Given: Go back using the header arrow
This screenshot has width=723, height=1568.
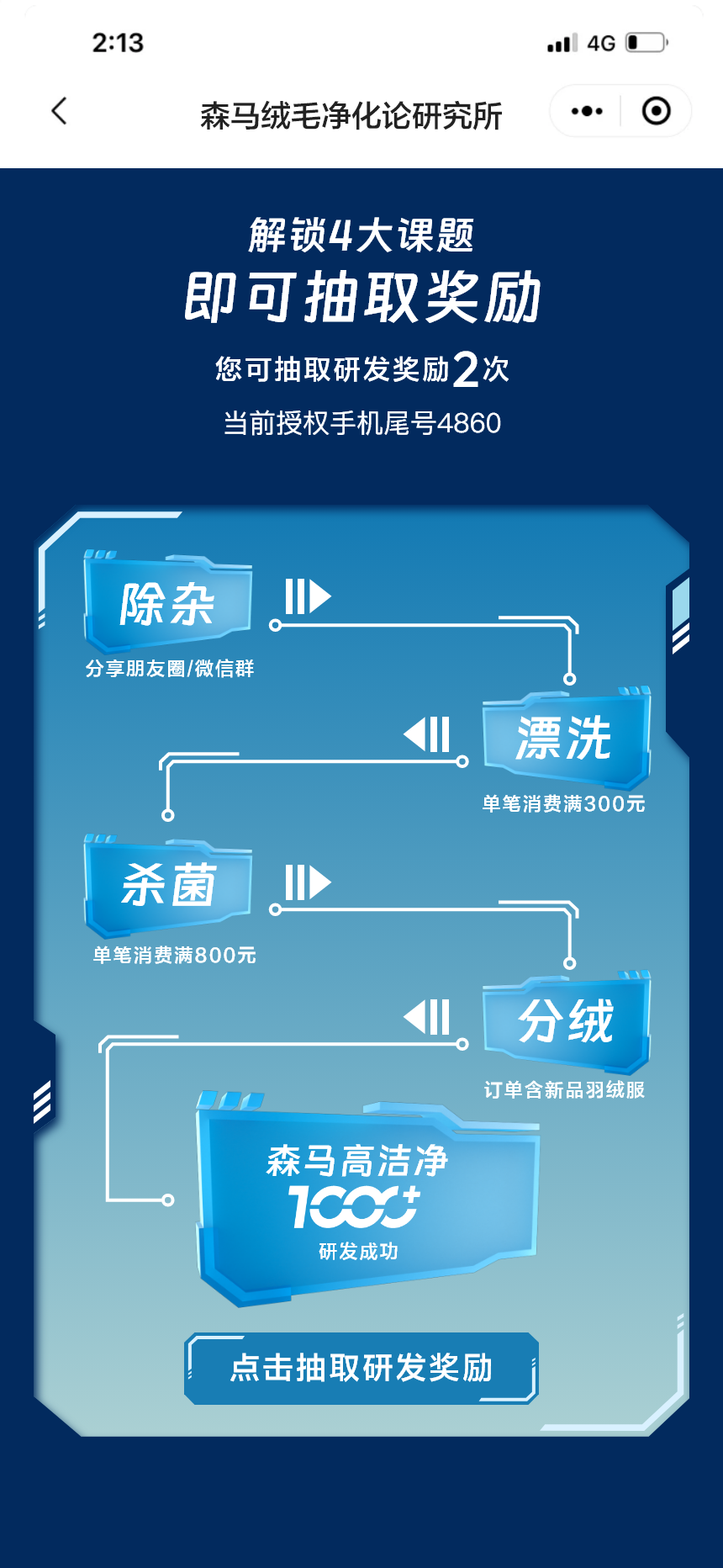Looking at the screenshot, I should 59,111.
